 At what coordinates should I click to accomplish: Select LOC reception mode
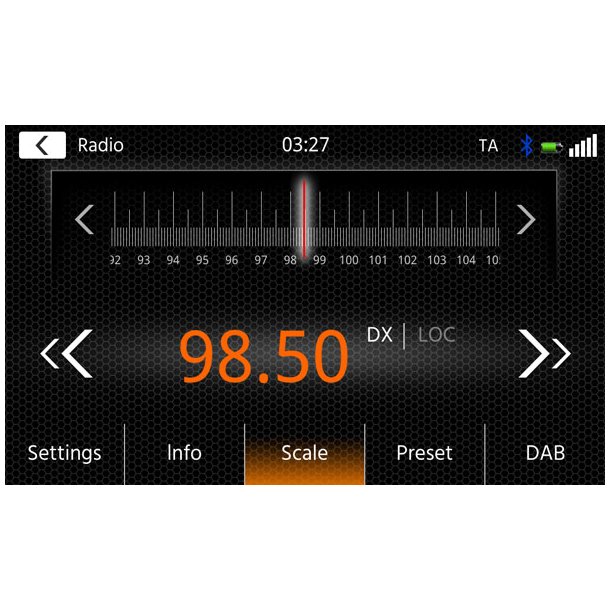[x=436, y=335]
